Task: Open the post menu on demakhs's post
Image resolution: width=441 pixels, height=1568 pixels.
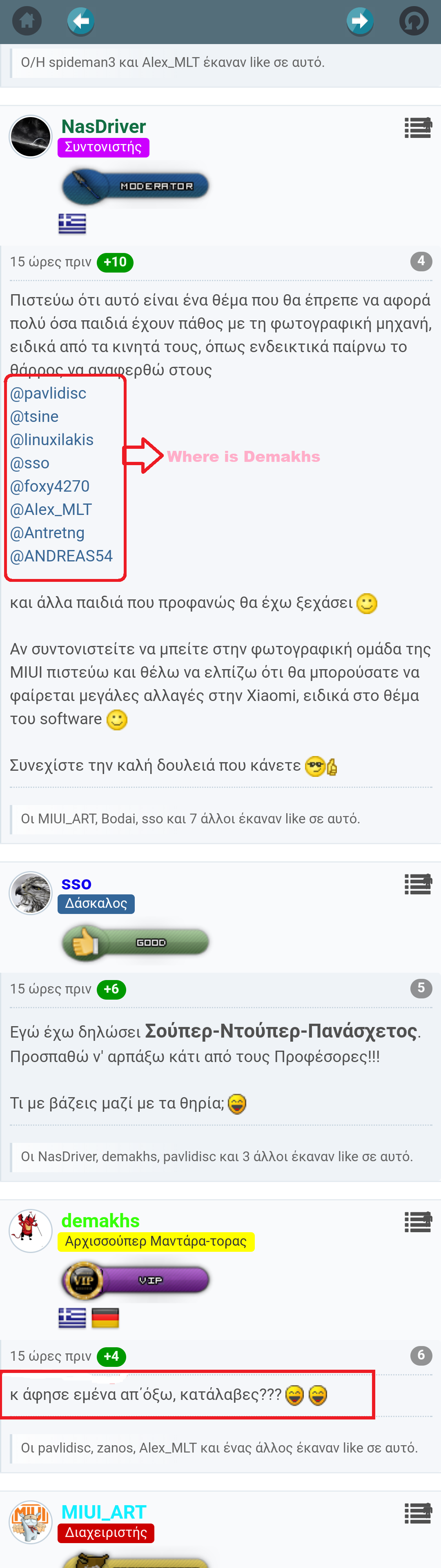Action: pyautogui.click(x=418, y=1222)
